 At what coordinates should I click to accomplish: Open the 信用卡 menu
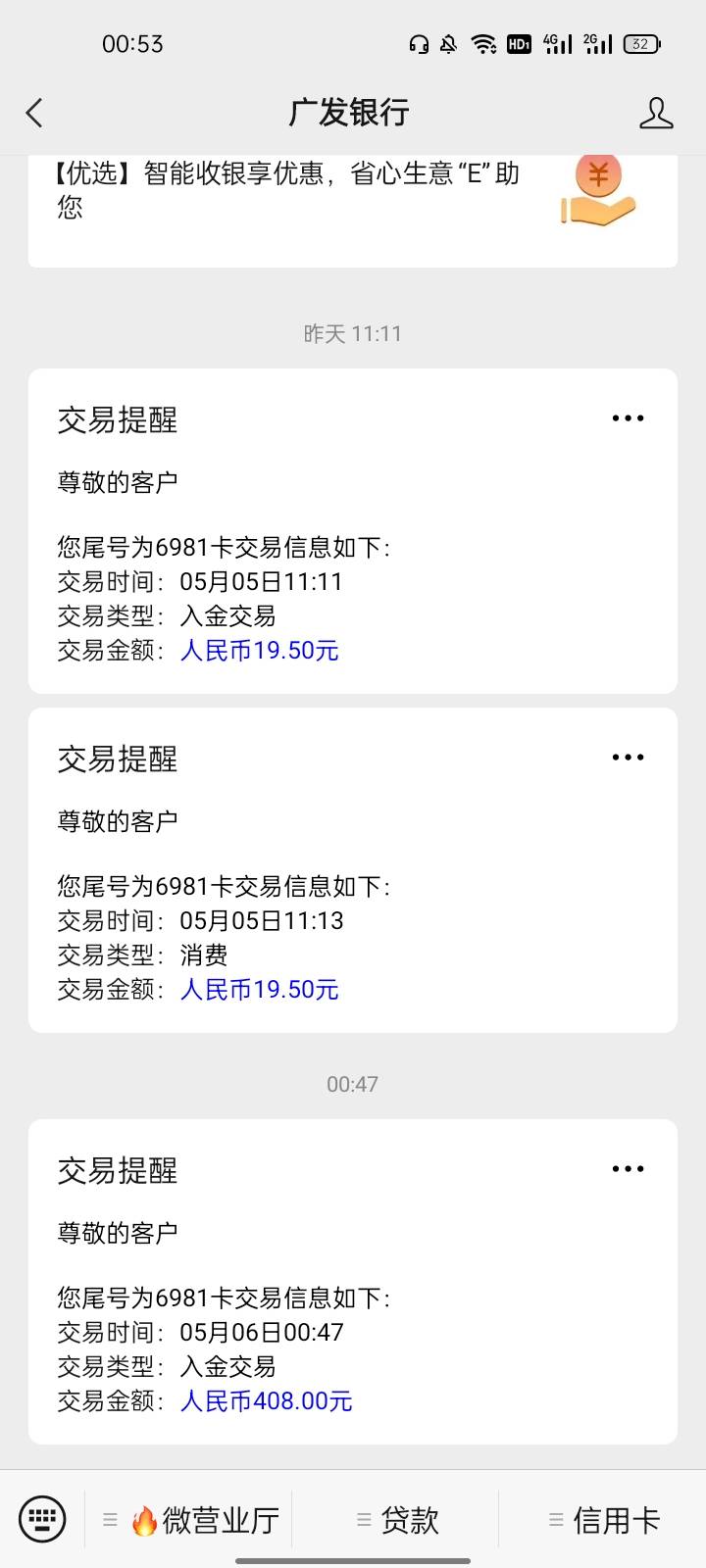point(603,1520)
